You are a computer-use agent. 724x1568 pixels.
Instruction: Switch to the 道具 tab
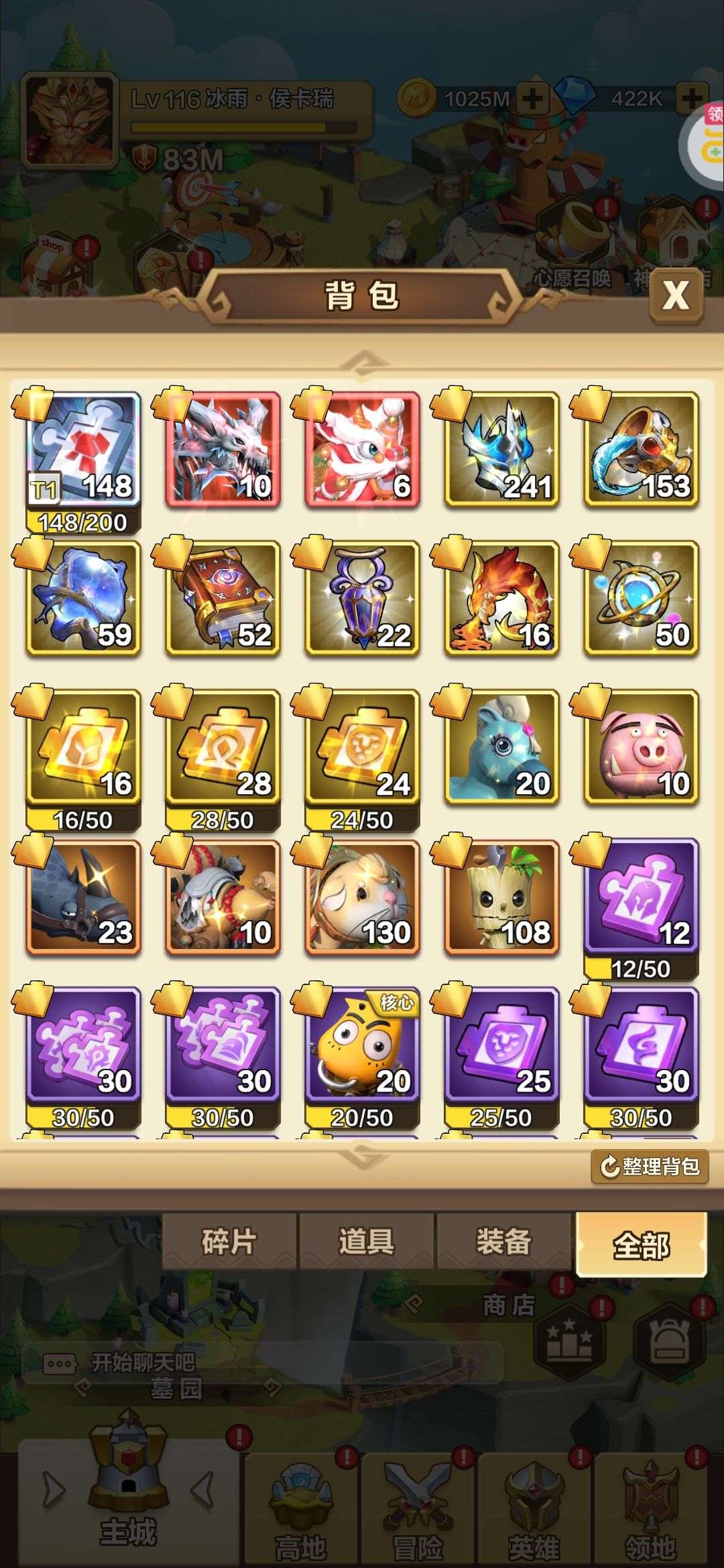367,1241
